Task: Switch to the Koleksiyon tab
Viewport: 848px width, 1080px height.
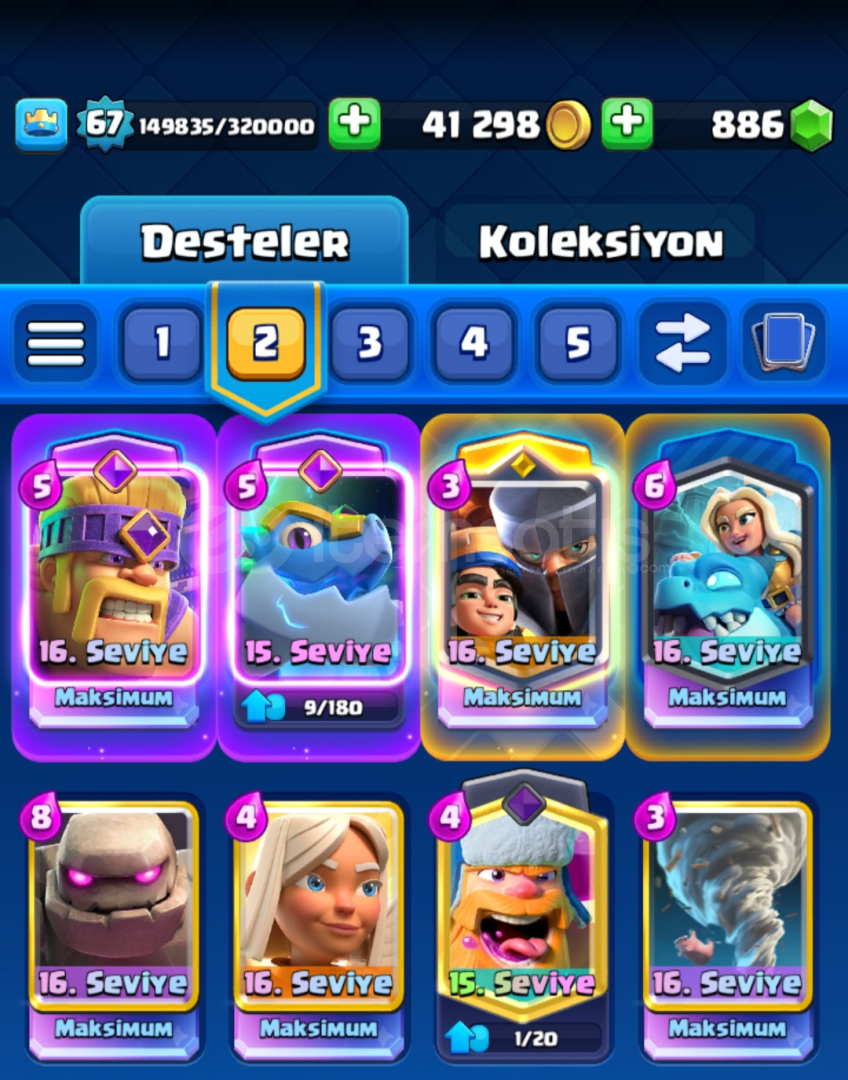Action: pyautogui.click(x=599, y=241)
